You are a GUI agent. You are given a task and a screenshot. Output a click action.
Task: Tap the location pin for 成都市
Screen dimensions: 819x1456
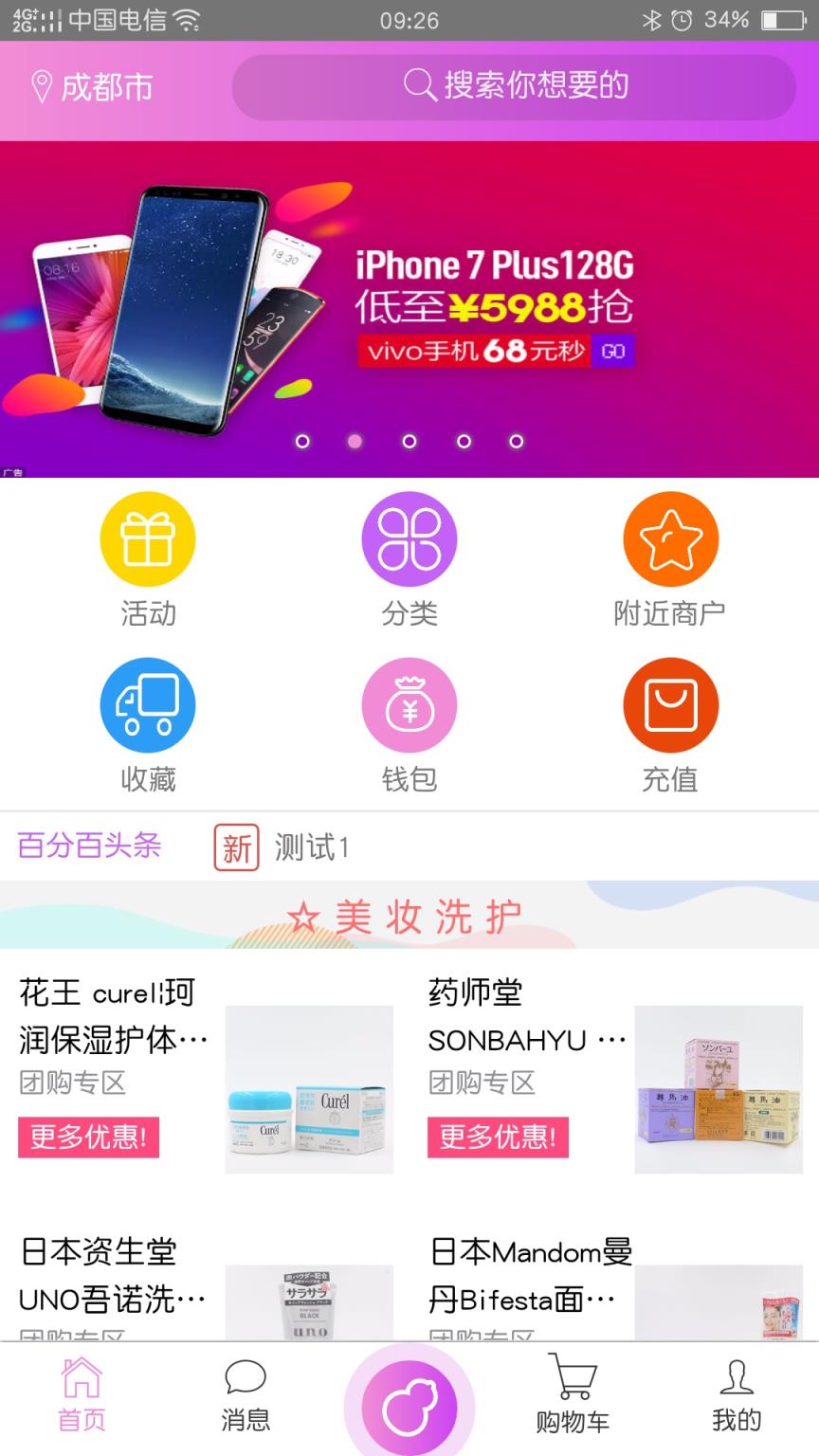click(40, 86)
